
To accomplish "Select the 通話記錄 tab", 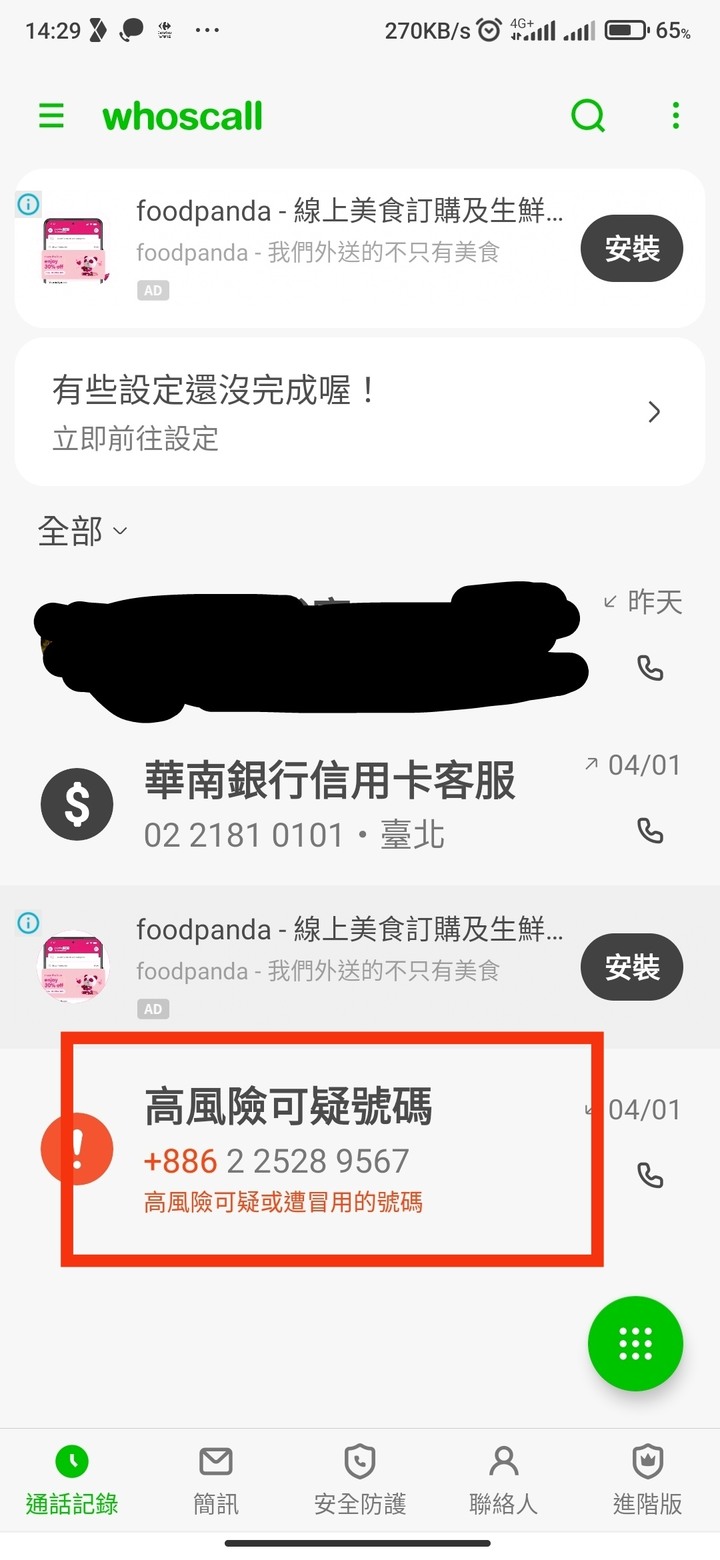I will coord(72,1480).
